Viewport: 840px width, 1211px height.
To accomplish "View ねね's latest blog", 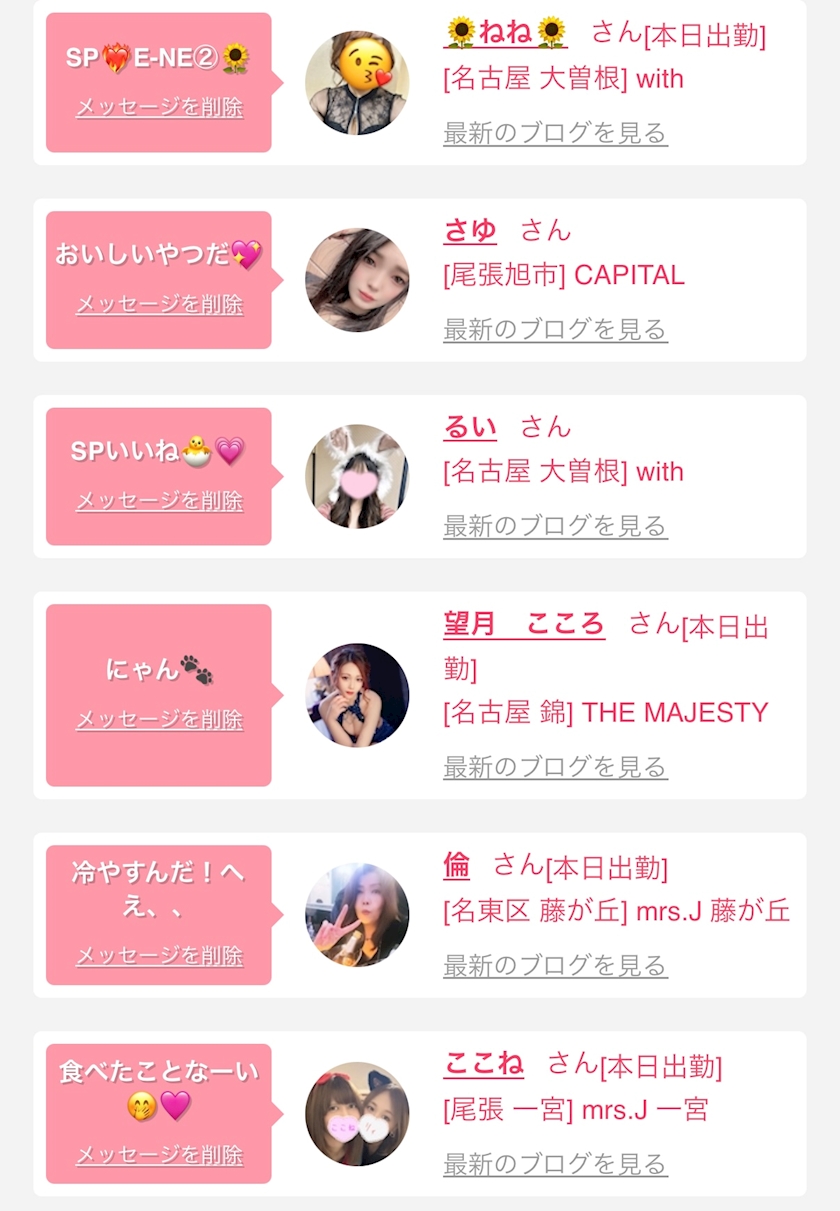I will tap(555, 132).
